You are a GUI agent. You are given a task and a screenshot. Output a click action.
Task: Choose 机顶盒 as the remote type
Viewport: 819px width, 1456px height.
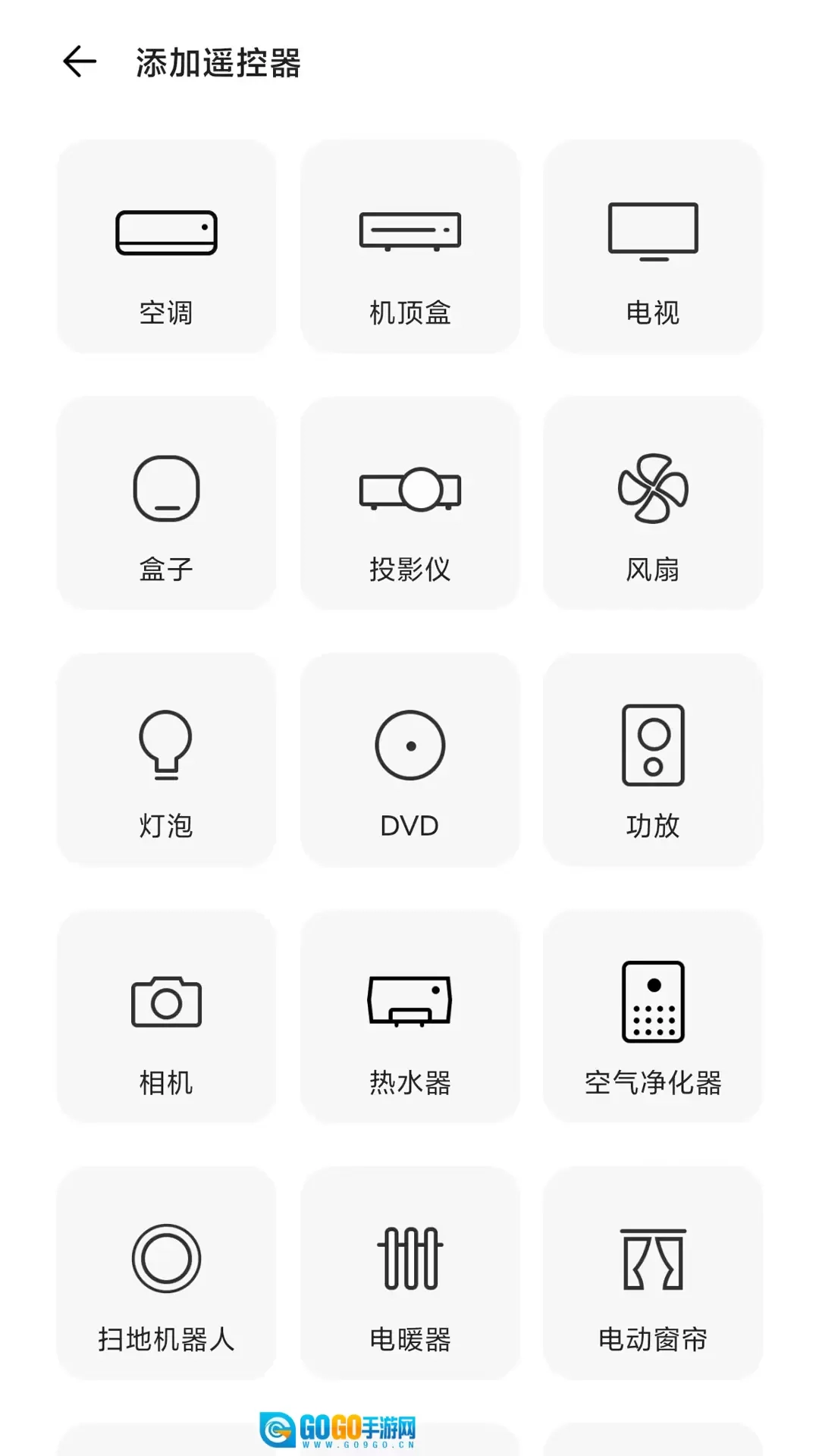click(409, 246)
